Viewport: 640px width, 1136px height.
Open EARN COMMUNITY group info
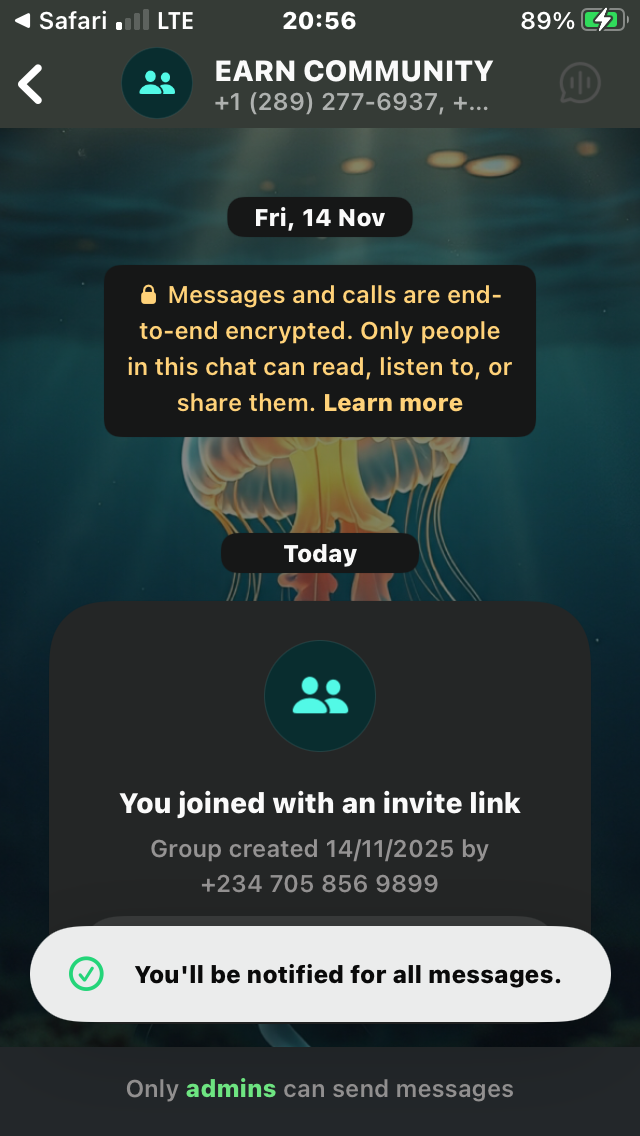click(353, 85)
